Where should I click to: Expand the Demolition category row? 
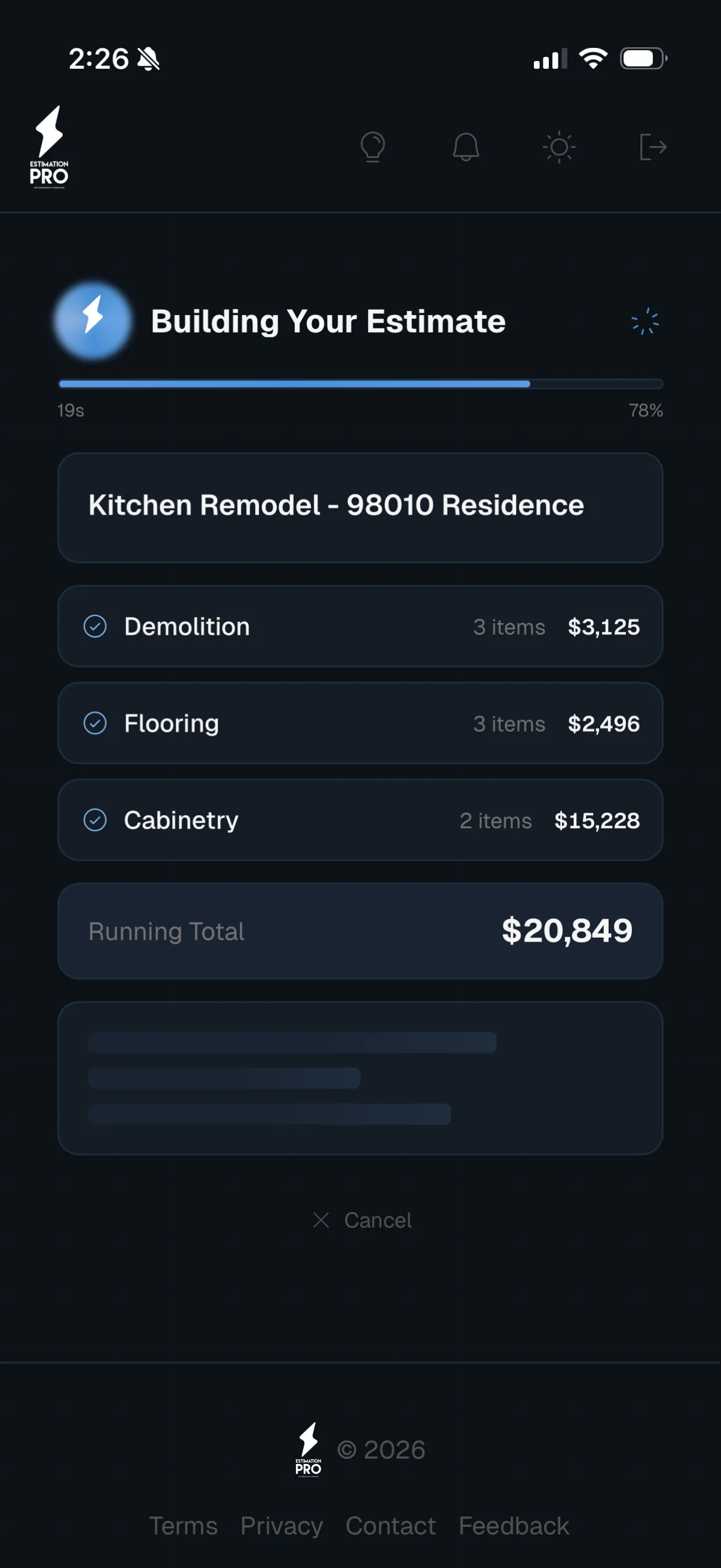pos(360,626)
